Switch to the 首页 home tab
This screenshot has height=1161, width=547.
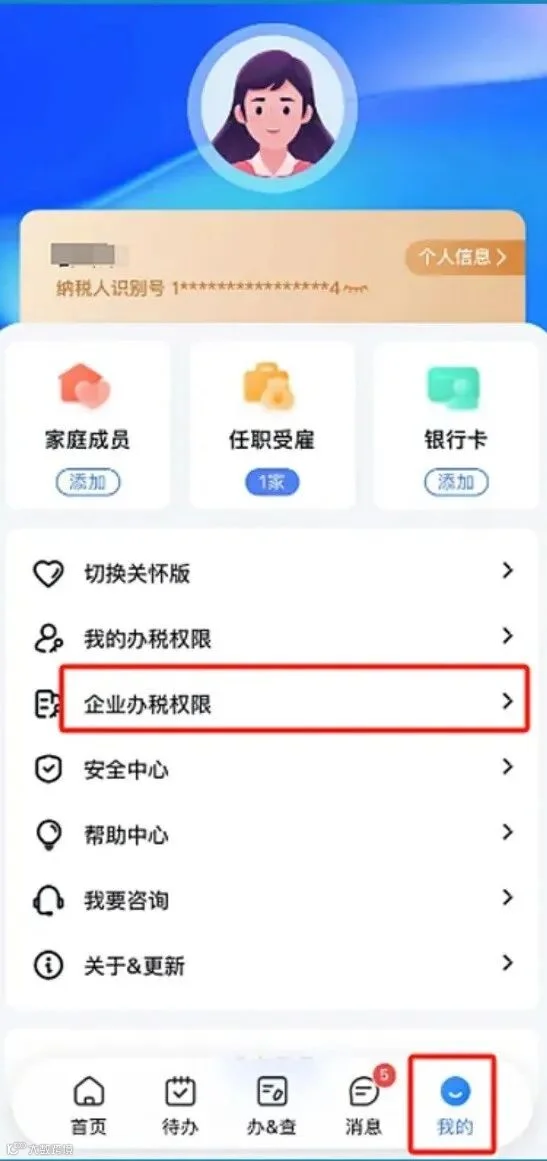[x=89, y=1105]
